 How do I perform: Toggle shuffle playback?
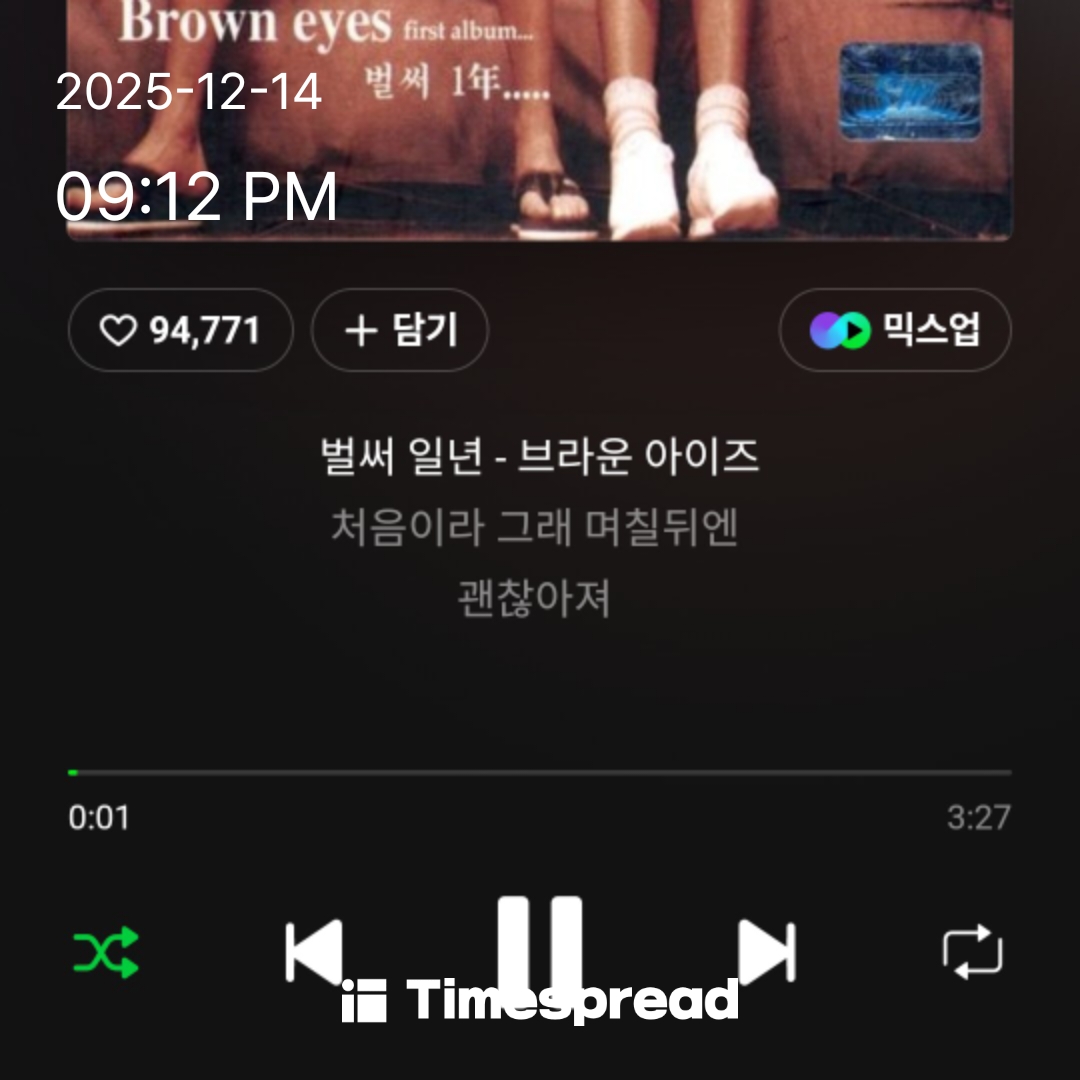[x=106, y=952]
